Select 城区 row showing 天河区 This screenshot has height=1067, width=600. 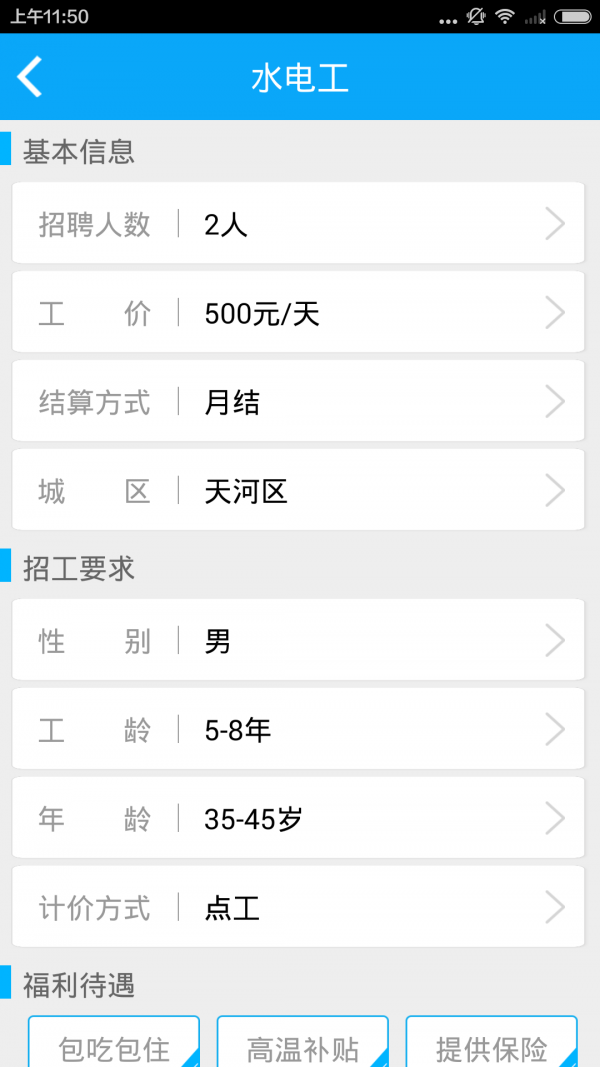pos(299,490)
